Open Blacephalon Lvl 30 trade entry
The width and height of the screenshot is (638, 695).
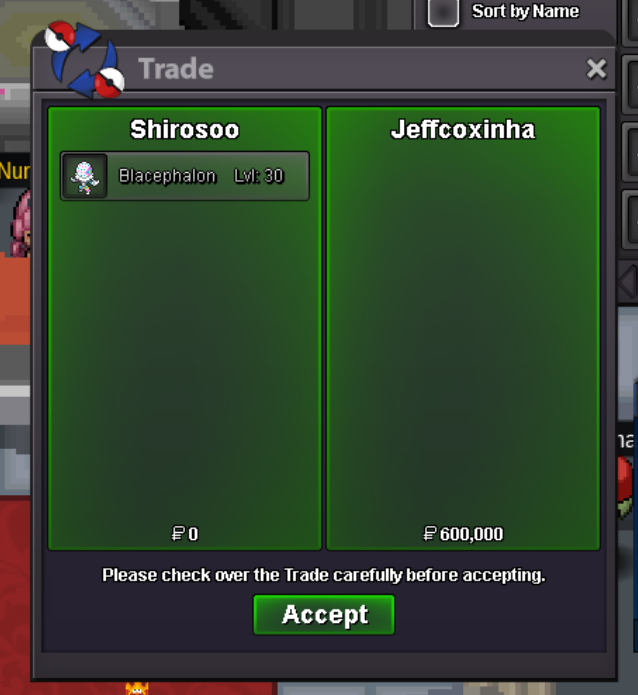(x=185, y=176)
